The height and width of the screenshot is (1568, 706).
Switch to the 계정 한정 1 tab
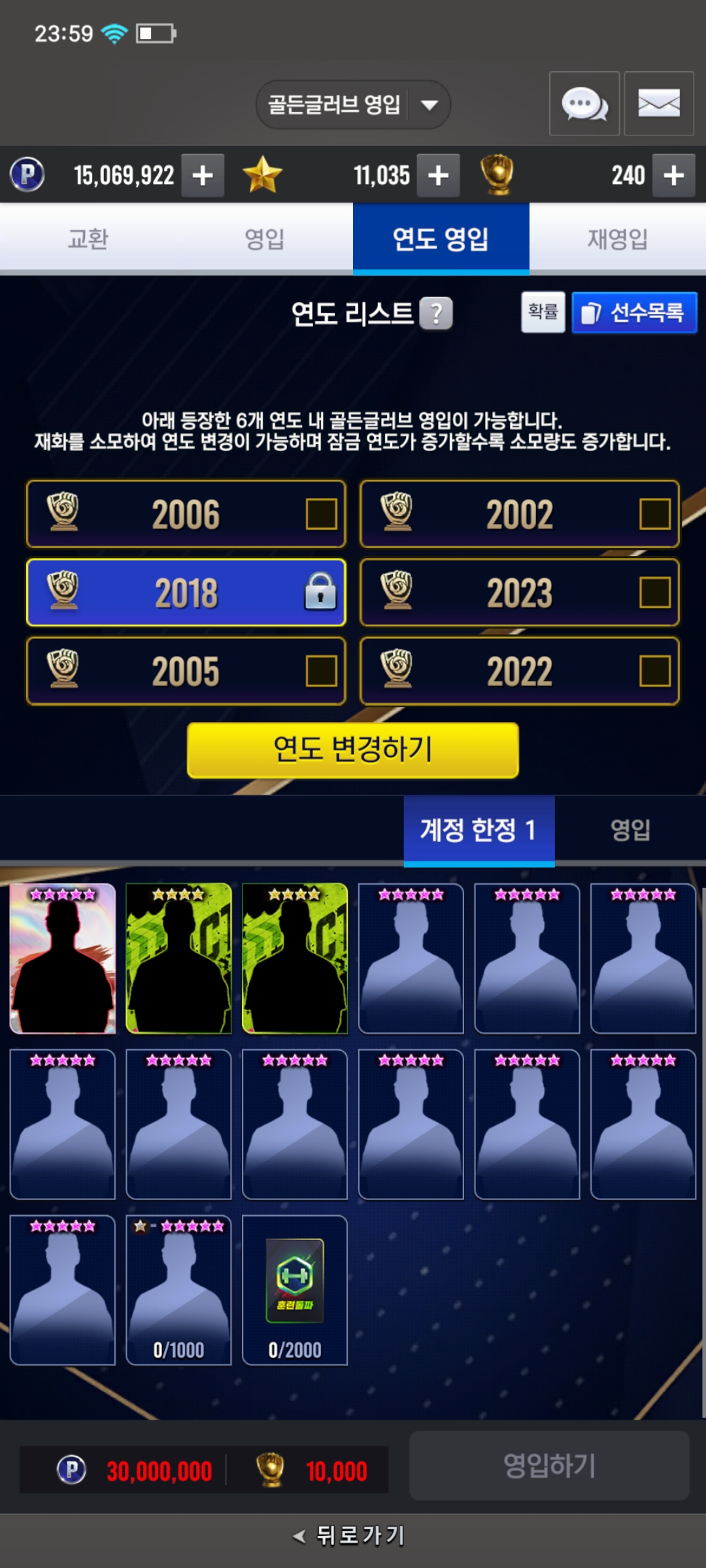[479, 830]
